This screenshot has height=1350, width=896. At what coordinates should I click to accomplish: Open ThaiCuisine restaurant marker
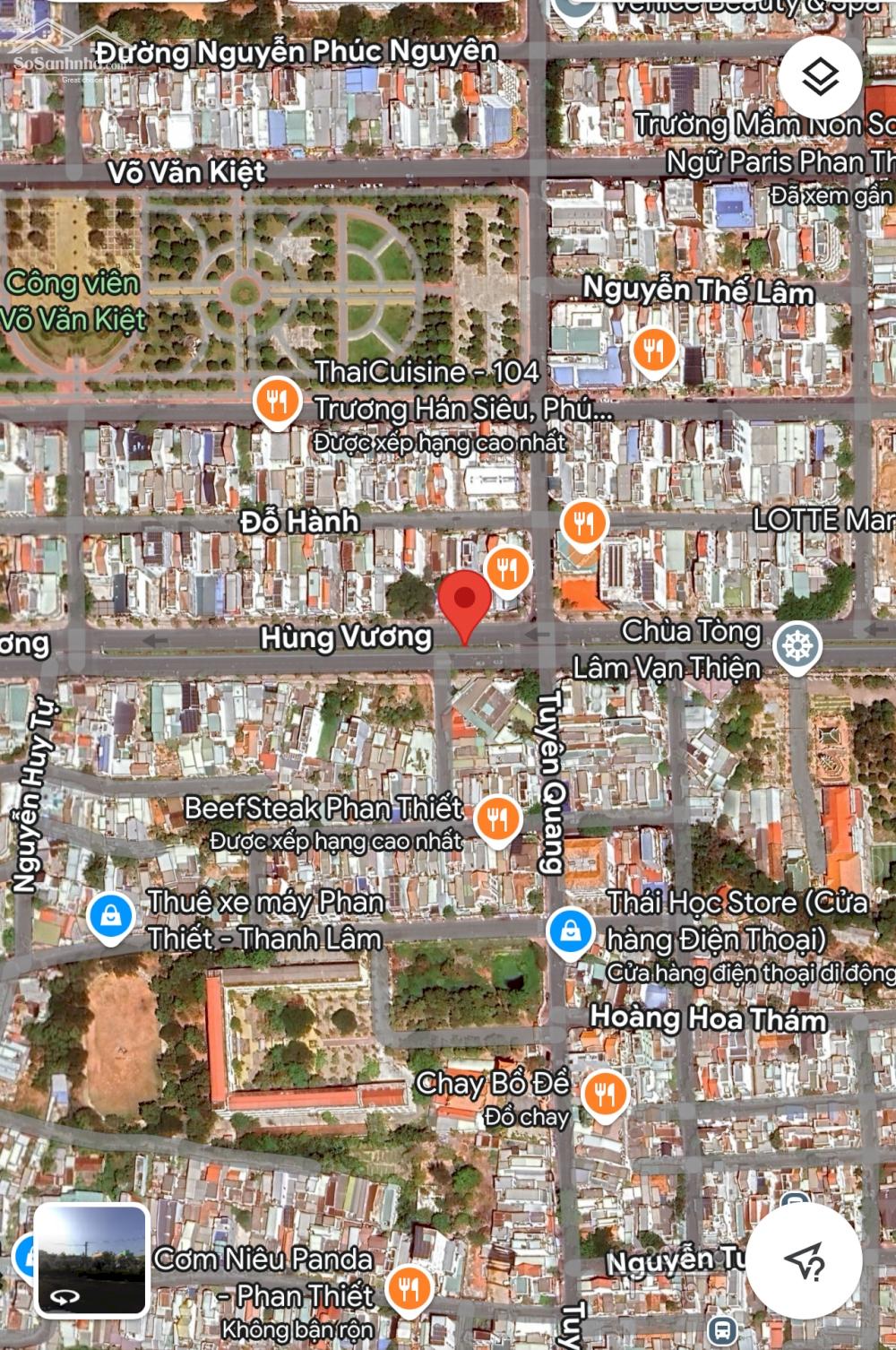[278, 401]
